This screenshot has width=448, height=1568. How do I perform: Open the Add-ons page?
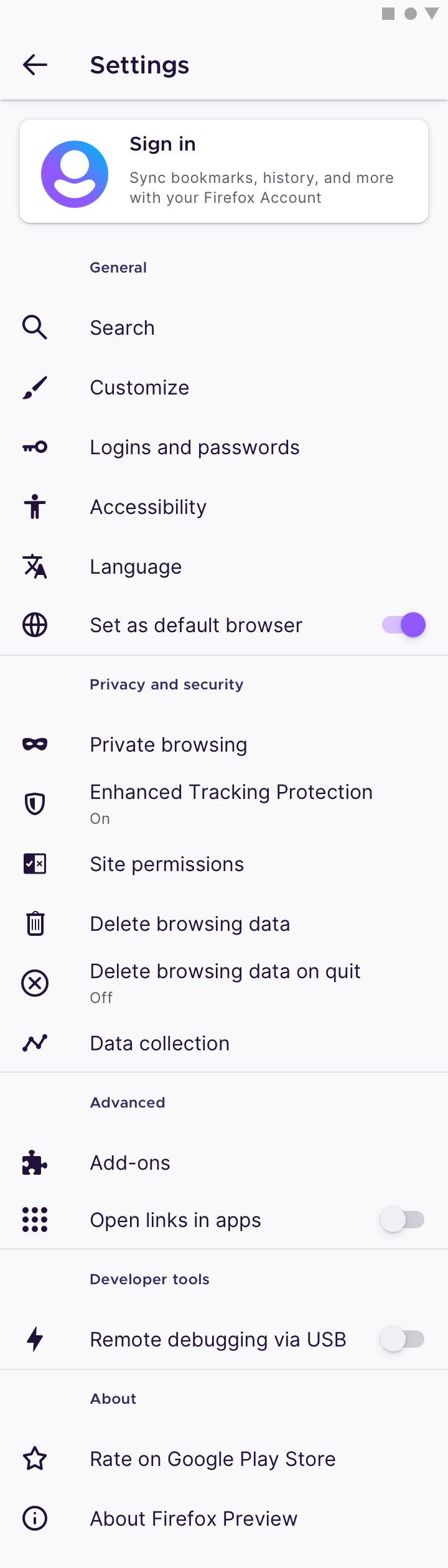pos(224,1162)
